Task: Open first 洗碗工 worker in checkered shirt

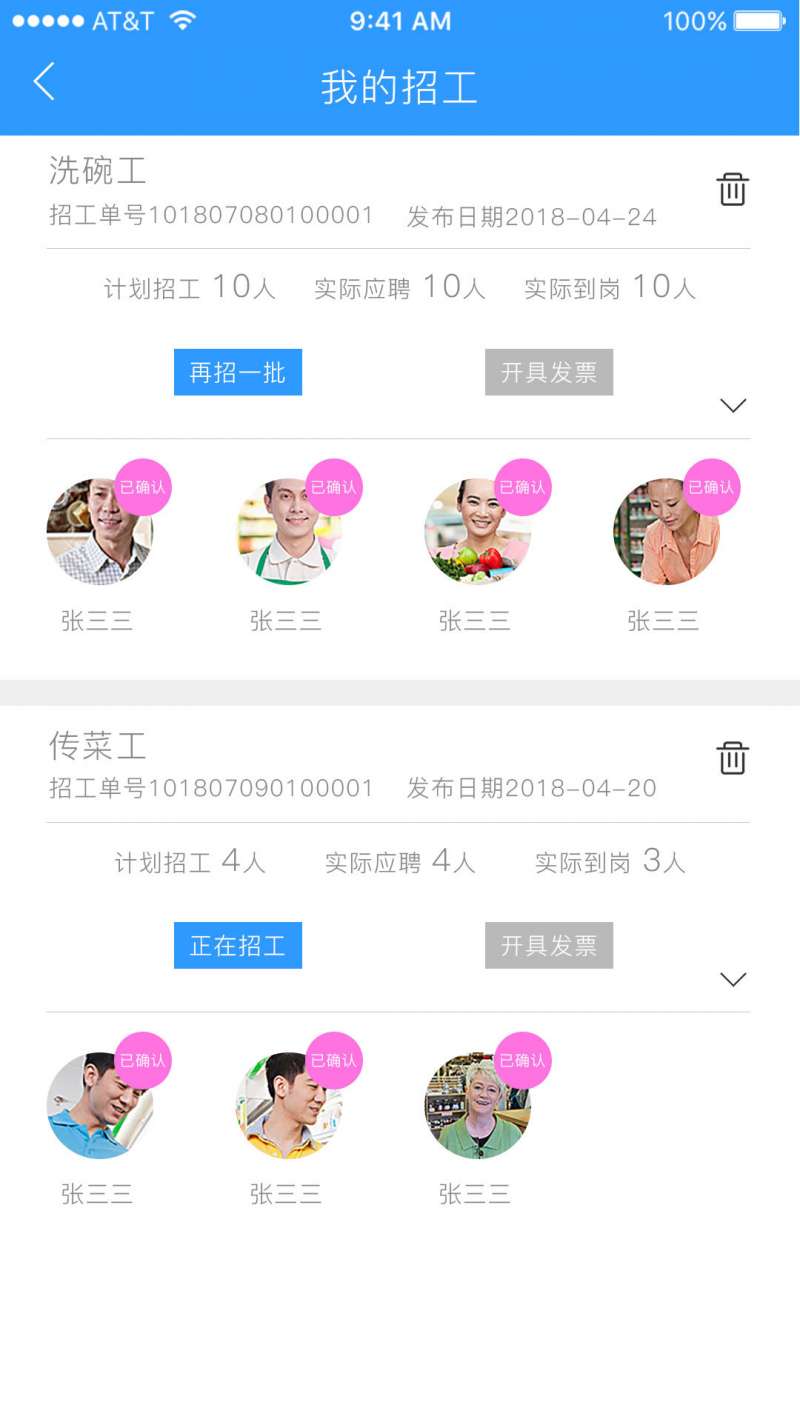Action: (x=99, y=531)
